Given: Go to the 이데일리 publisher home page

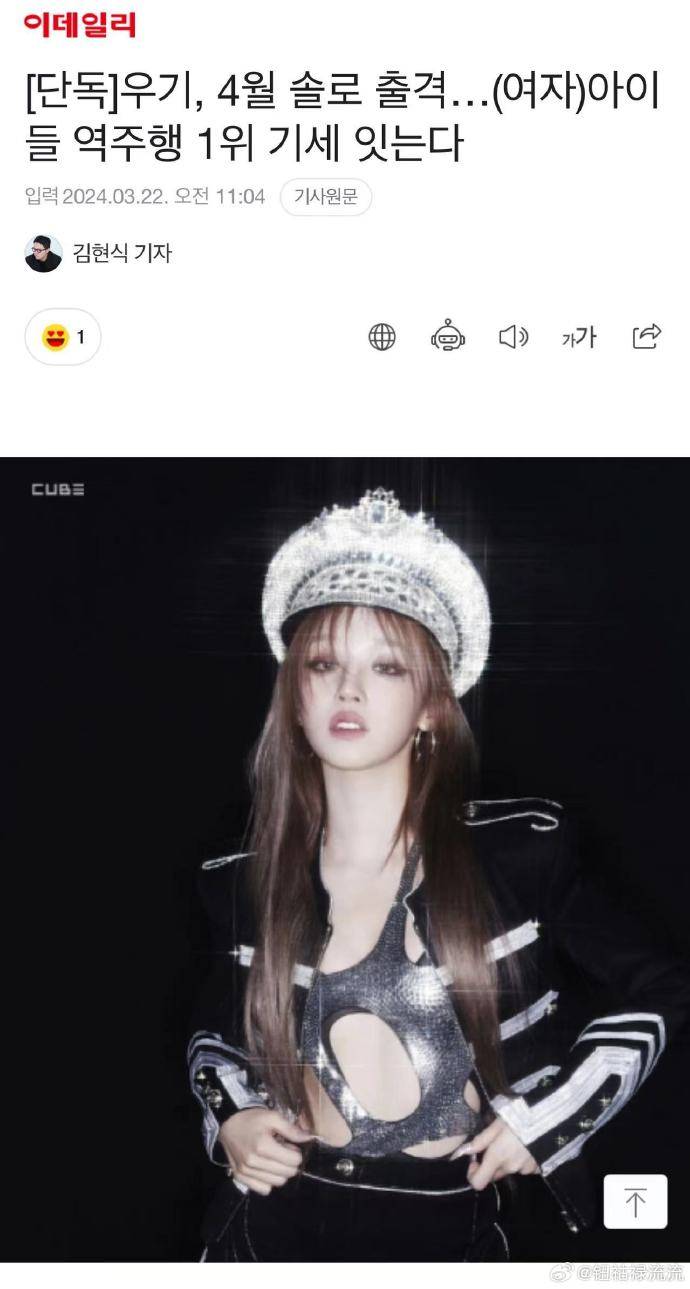Looking at the screenshot, I should click(x=79, y=26).
